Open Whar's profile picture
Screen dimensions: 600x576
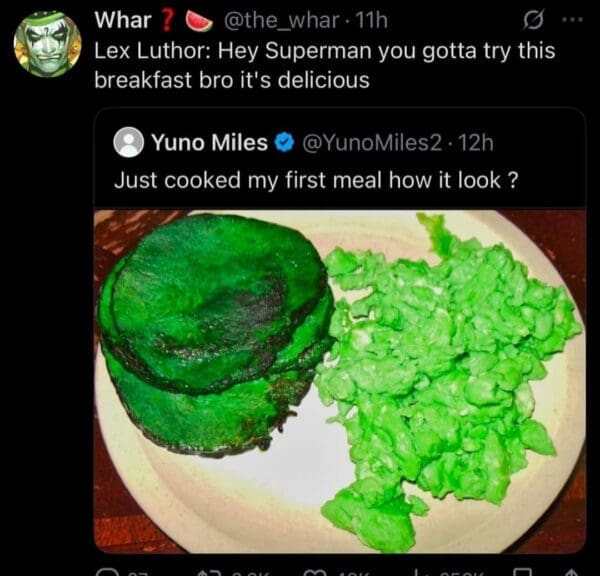[48, 45]
